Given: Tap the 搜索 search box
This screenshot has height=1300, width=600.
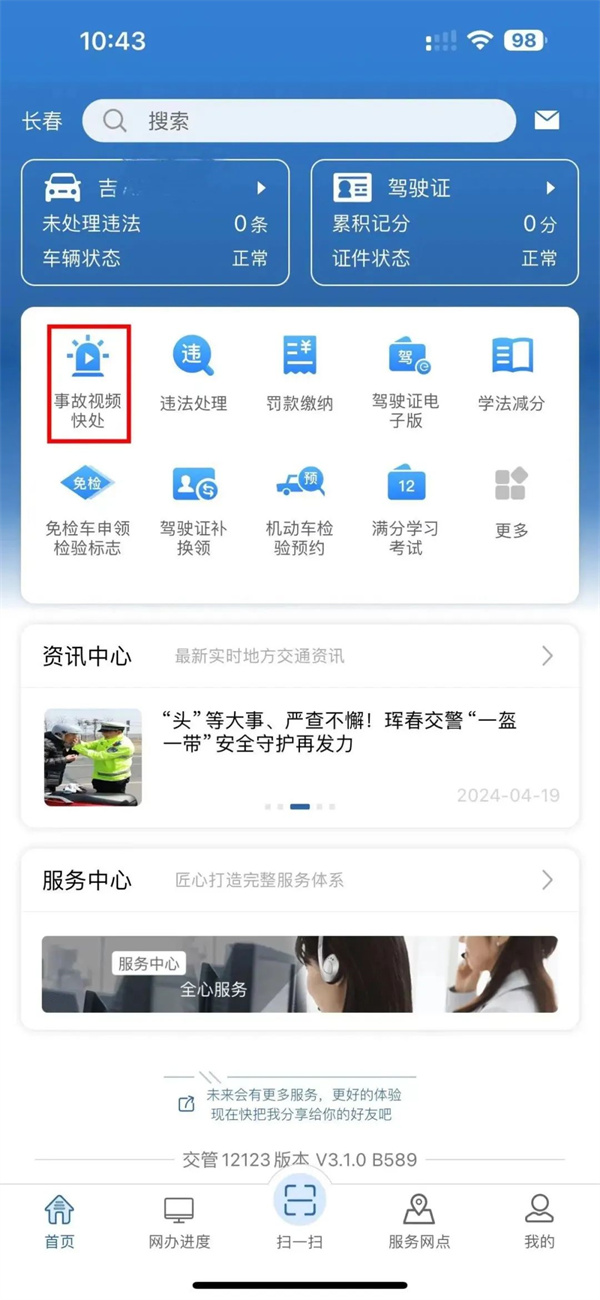Looking at the screenshot, I should pos(298,121).
